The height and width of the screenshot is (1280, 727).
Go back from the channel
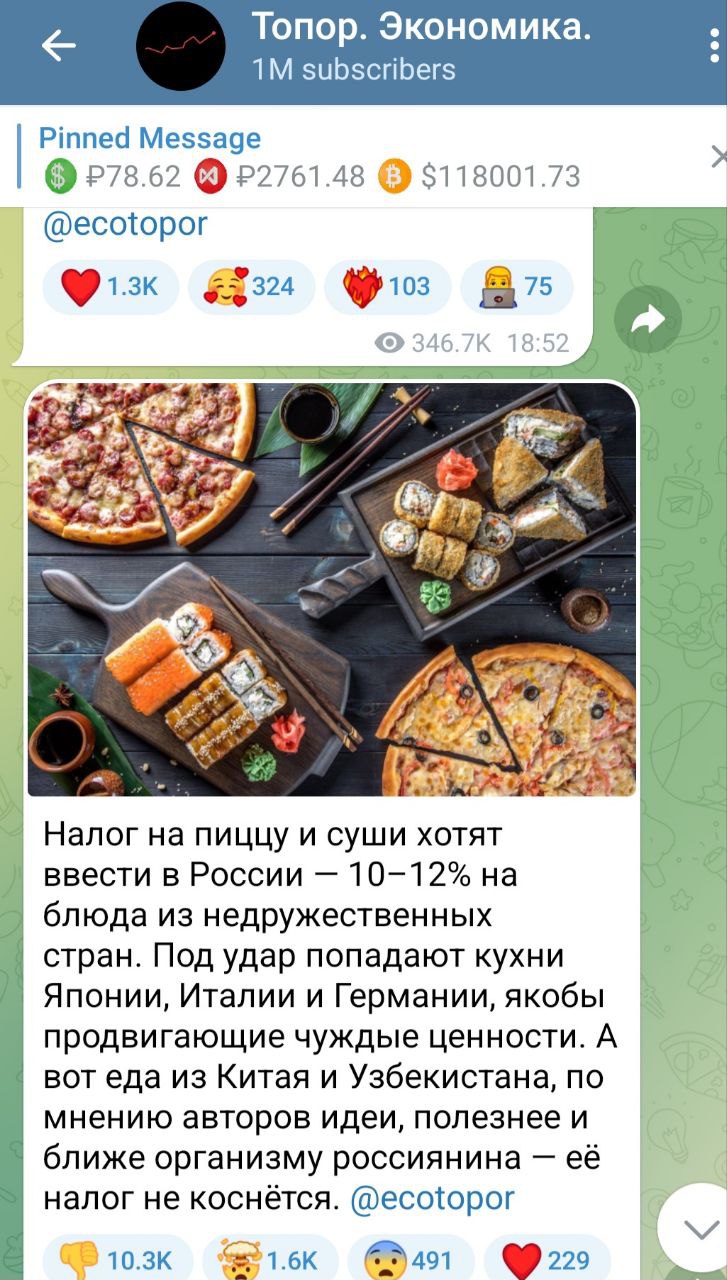58,46
